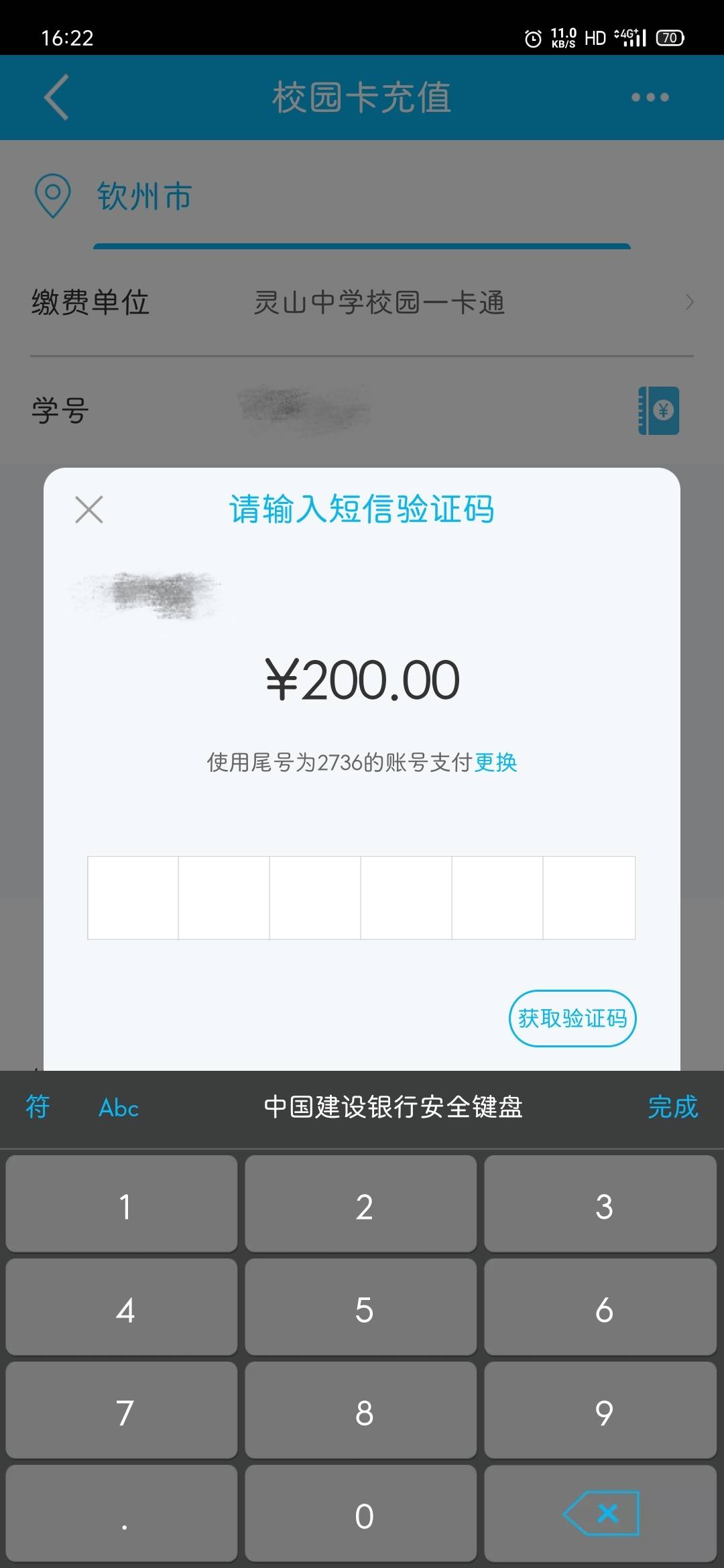
Task: Open the 缴费单位 selection row
Action: pyautogui.click(x=362, y=303)
